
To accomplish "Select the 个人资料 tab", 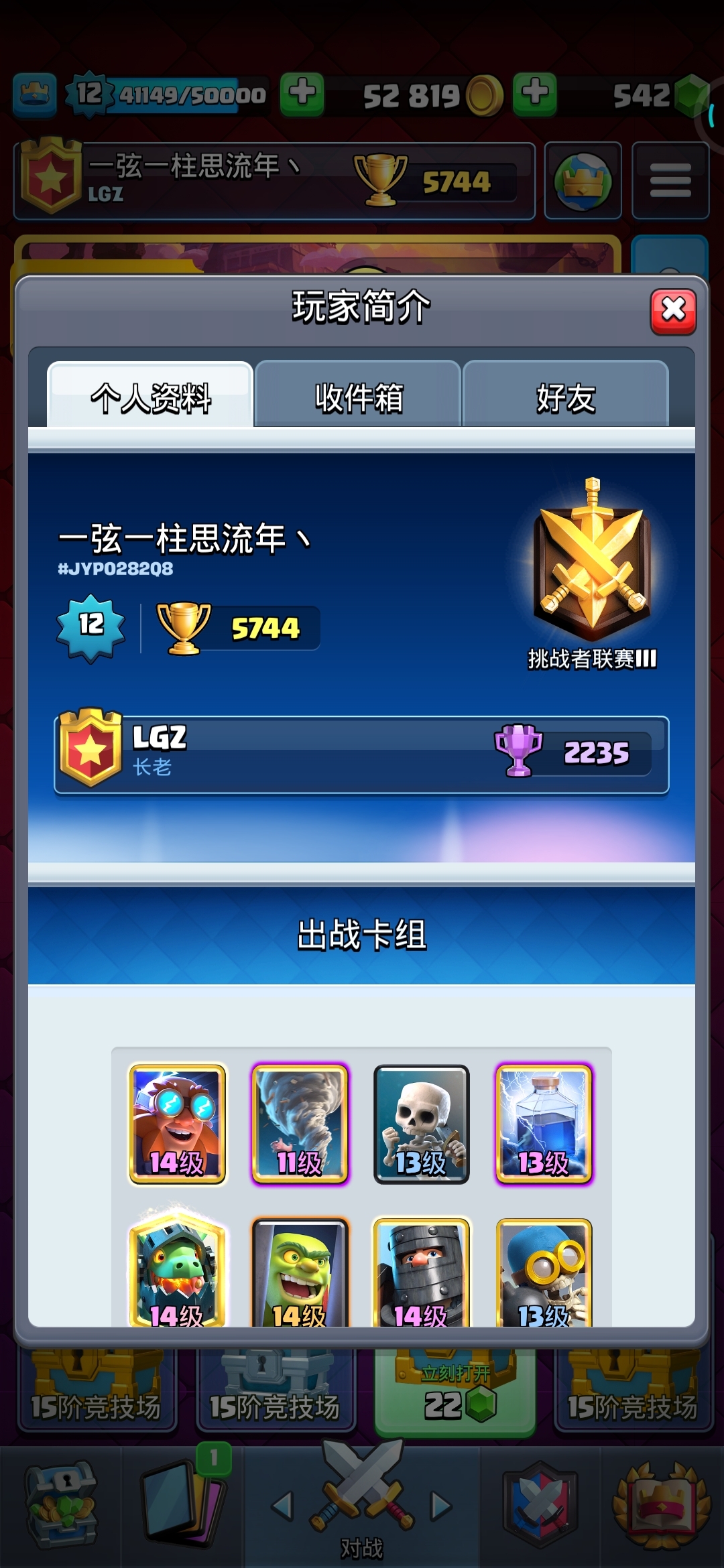I will pyautogui.click(x=151, y=397).
